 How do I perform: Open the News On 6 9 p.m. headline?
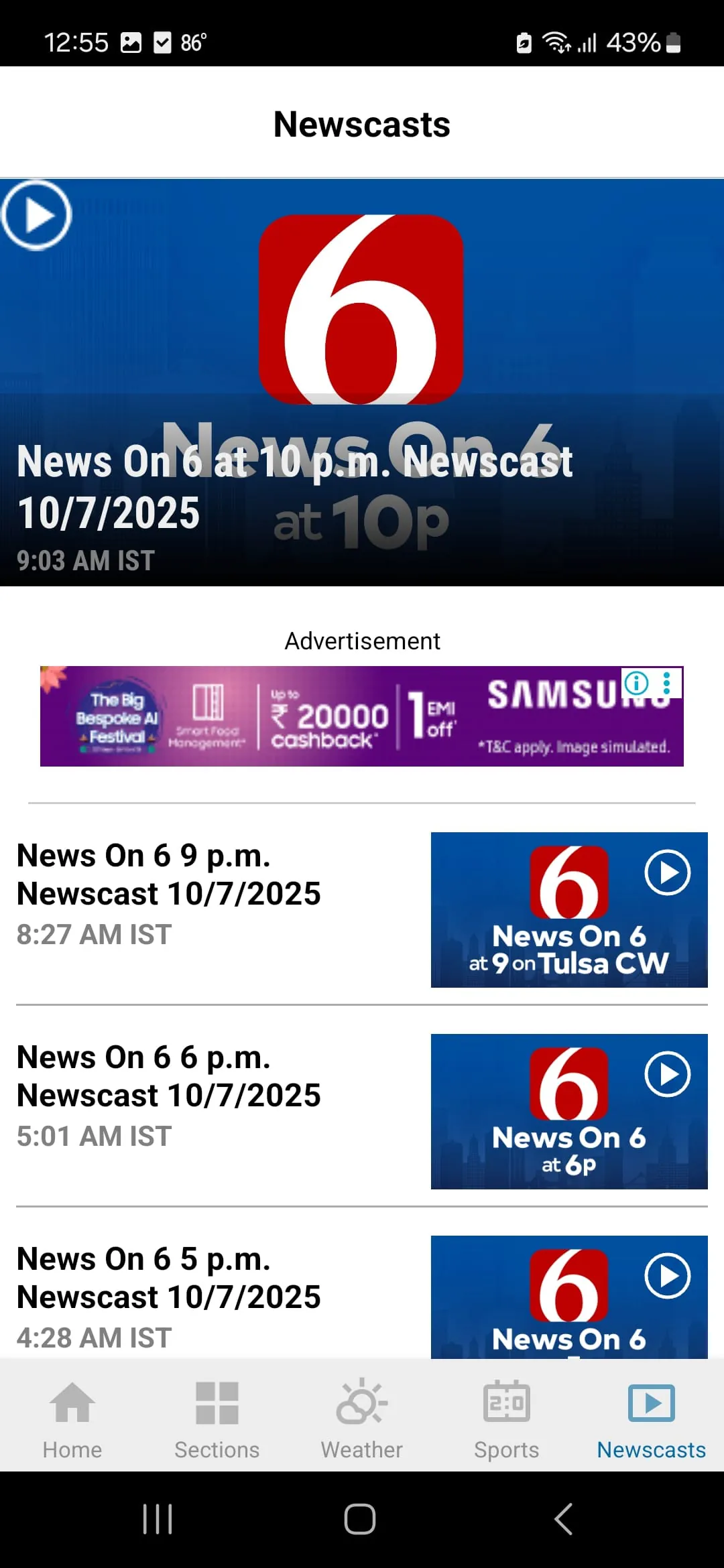click(168, 874)
